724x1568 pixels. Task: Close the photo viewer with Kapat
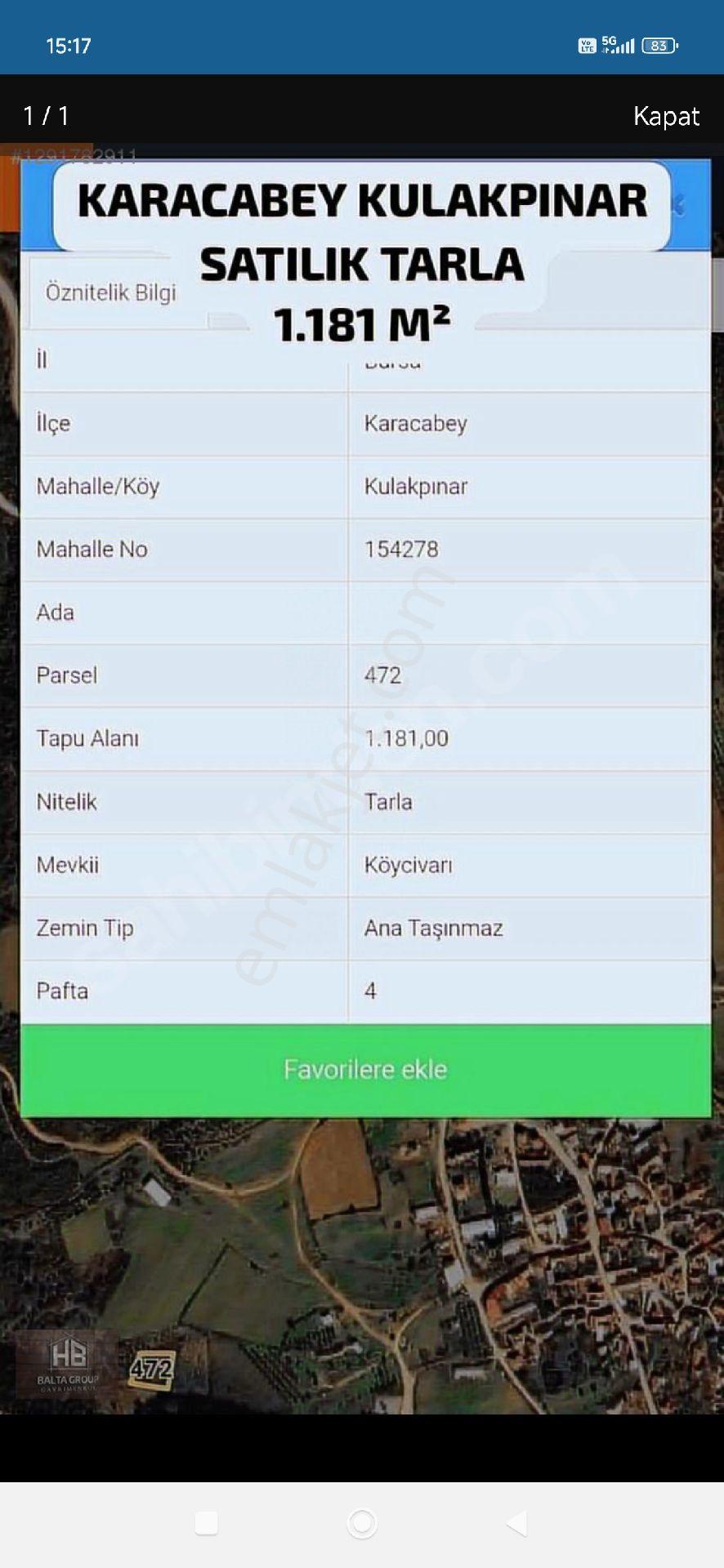[666, 116]
